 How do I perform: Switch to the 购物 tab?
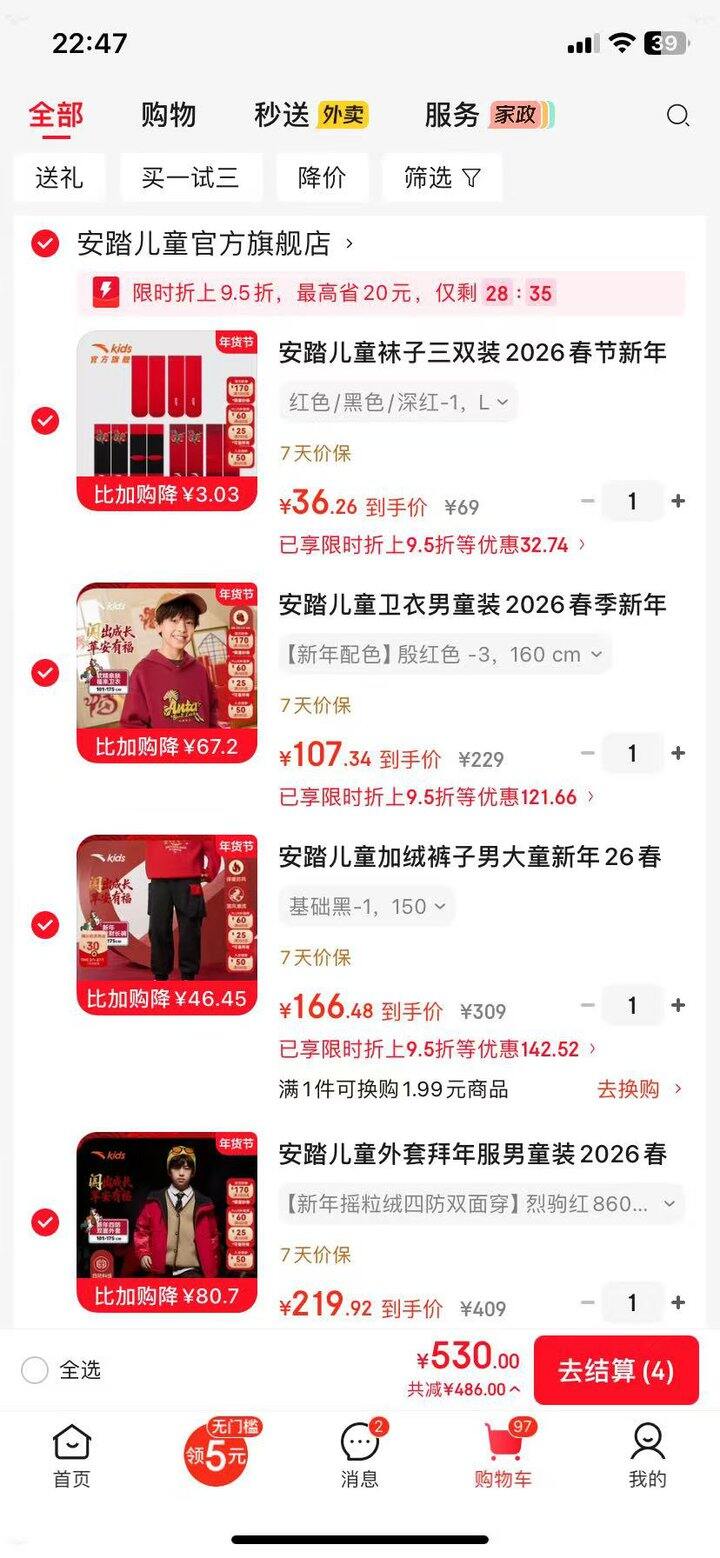tap(168, 115)
